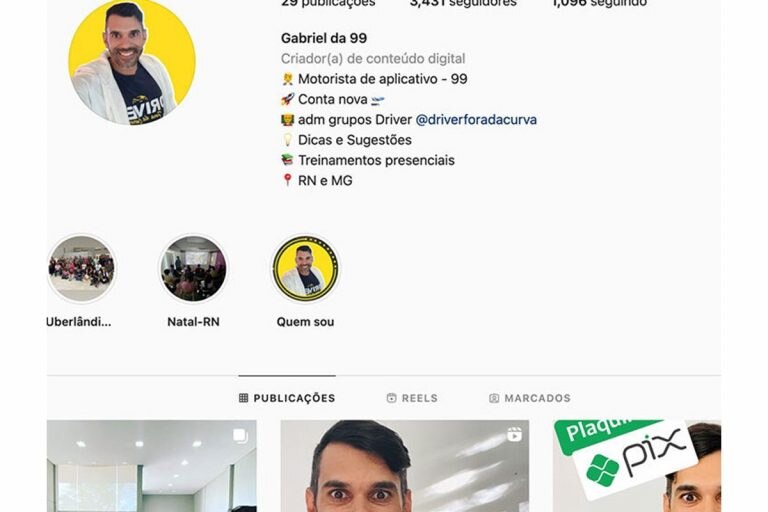Open the Plaquinha pix post
This screenshot has height=512, width=768.
coord(637,466)
